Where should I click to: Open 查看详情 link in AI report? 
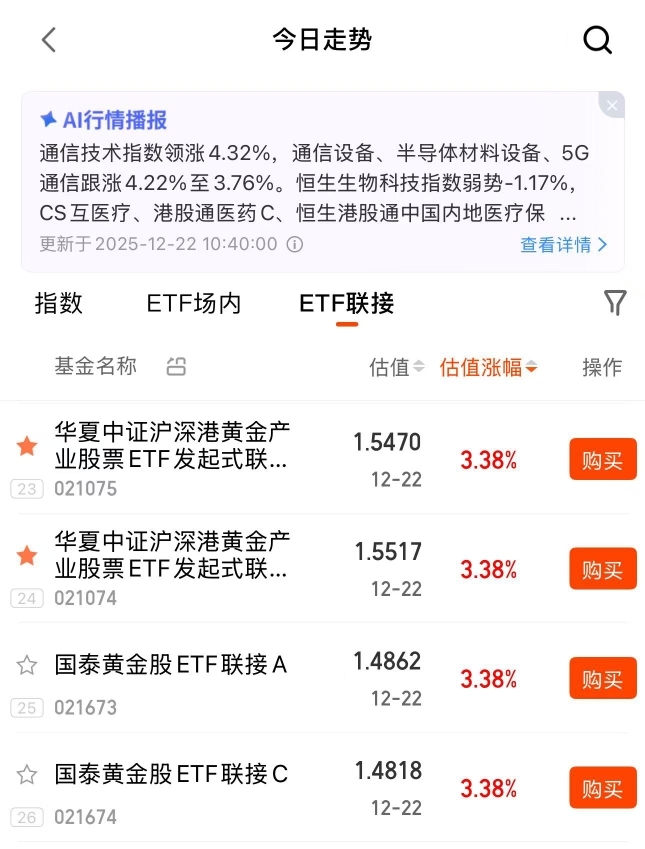(x=563, y=245)
